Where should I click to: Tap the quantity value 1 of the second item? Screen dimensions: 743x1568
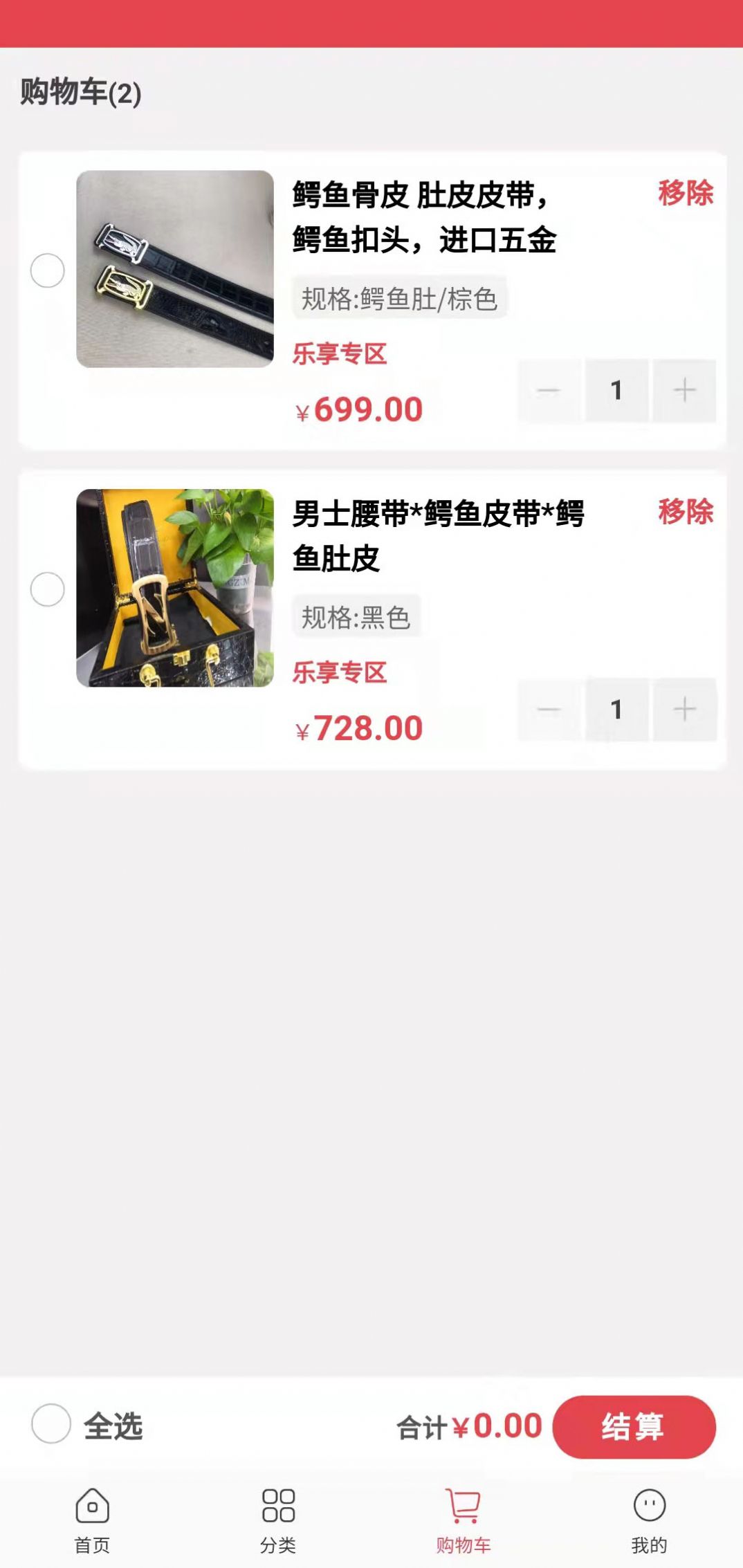[x=617, y=709]
